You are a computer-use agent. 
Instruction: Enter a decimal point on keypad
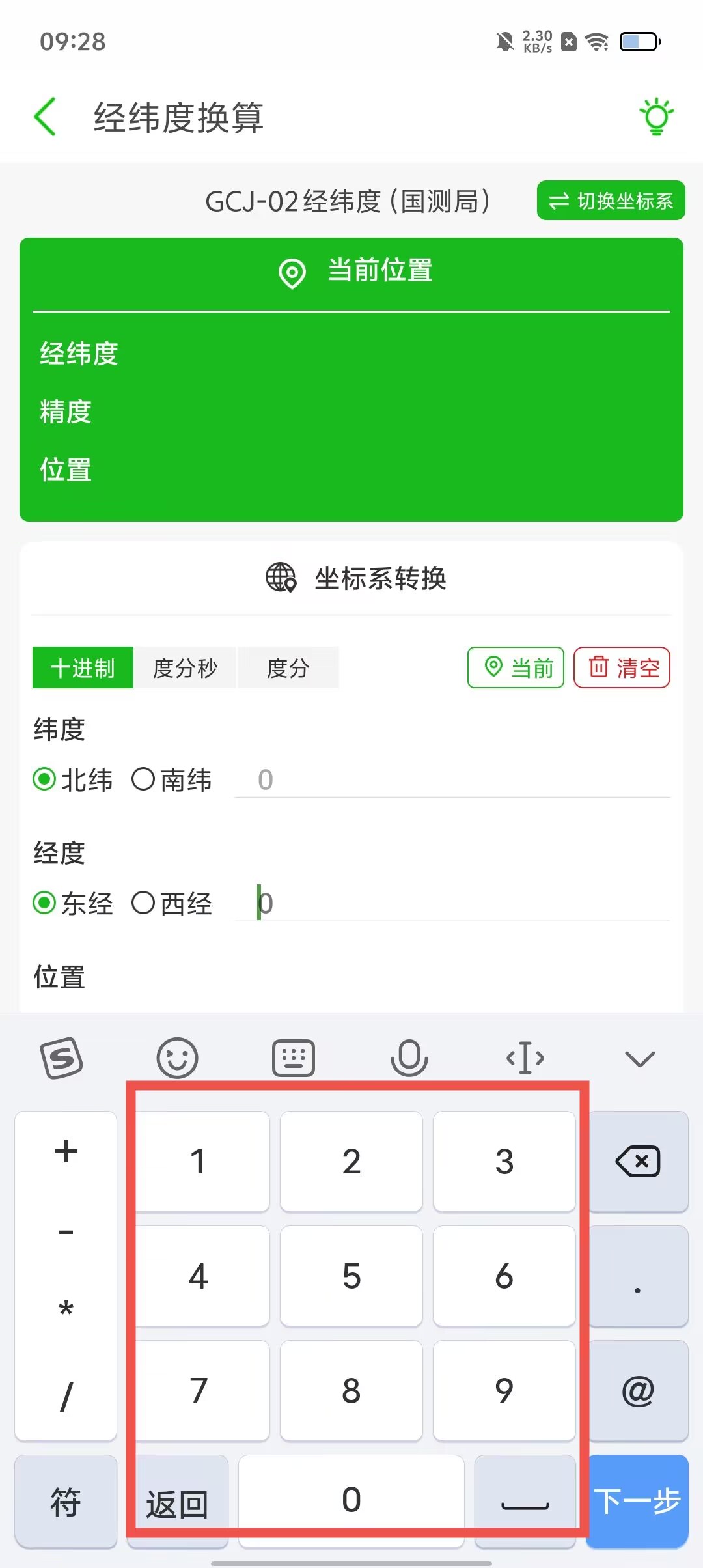638,1276
